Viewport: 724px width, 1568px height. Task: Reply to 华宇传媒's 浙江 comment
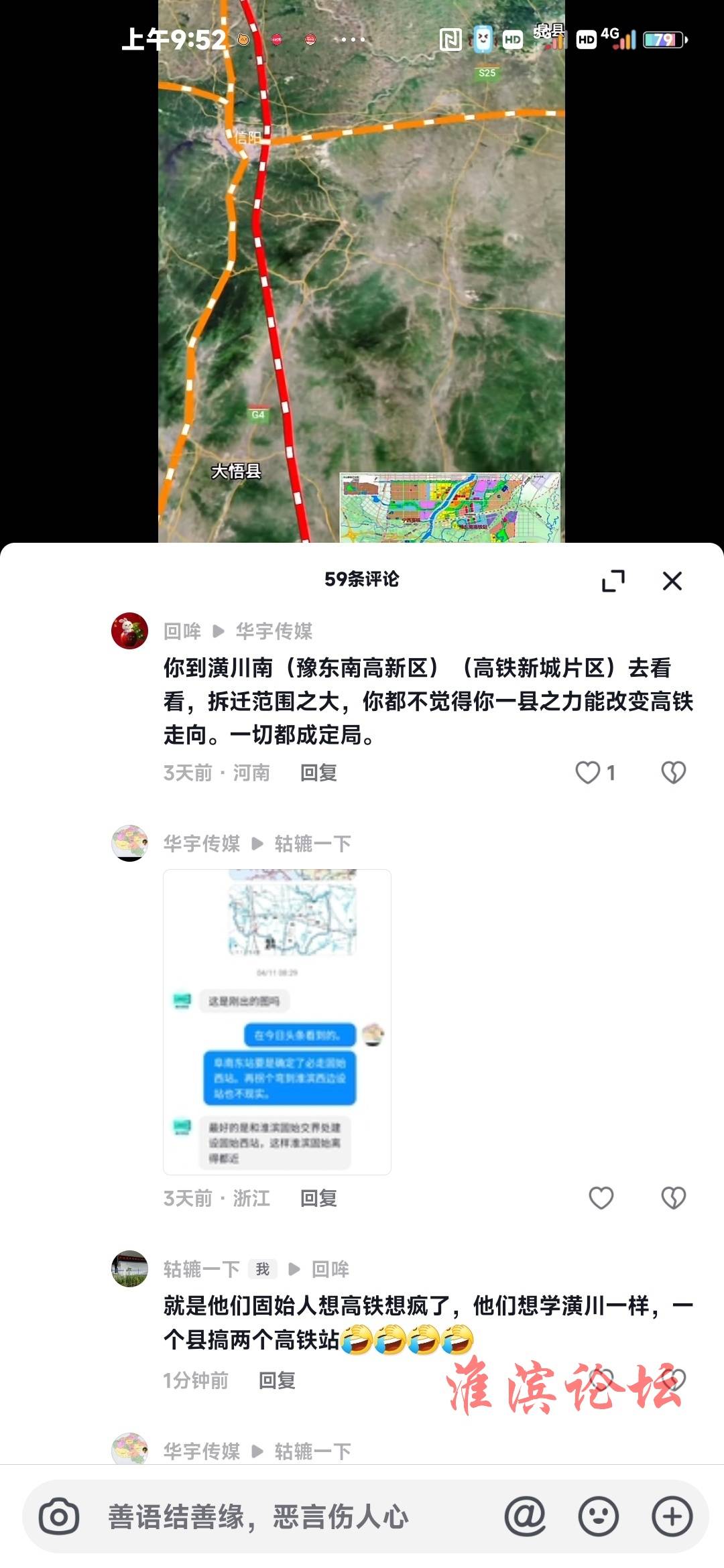pos(318,1197)
